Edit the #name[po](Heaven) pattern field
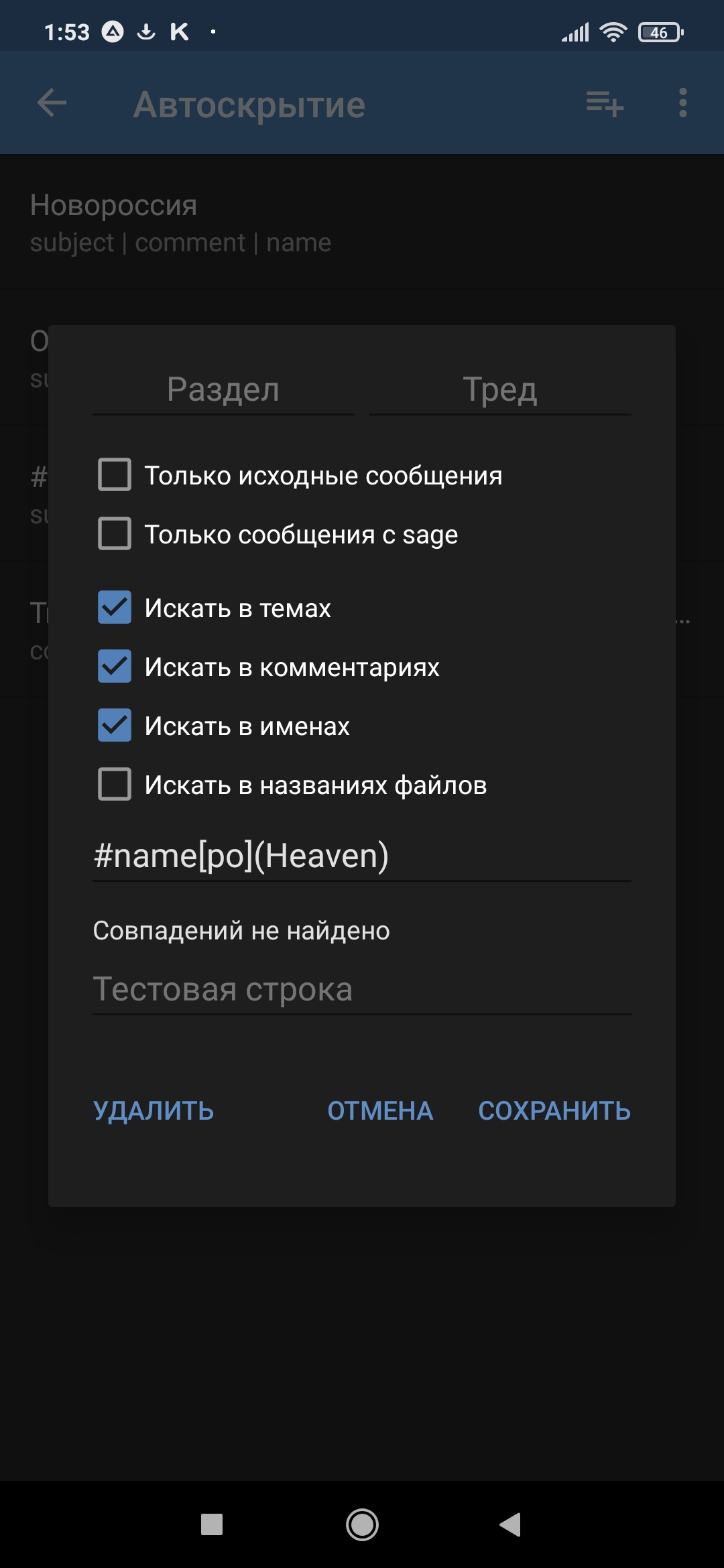Viewport: 724px width, 1568px height. pos(362,856)
